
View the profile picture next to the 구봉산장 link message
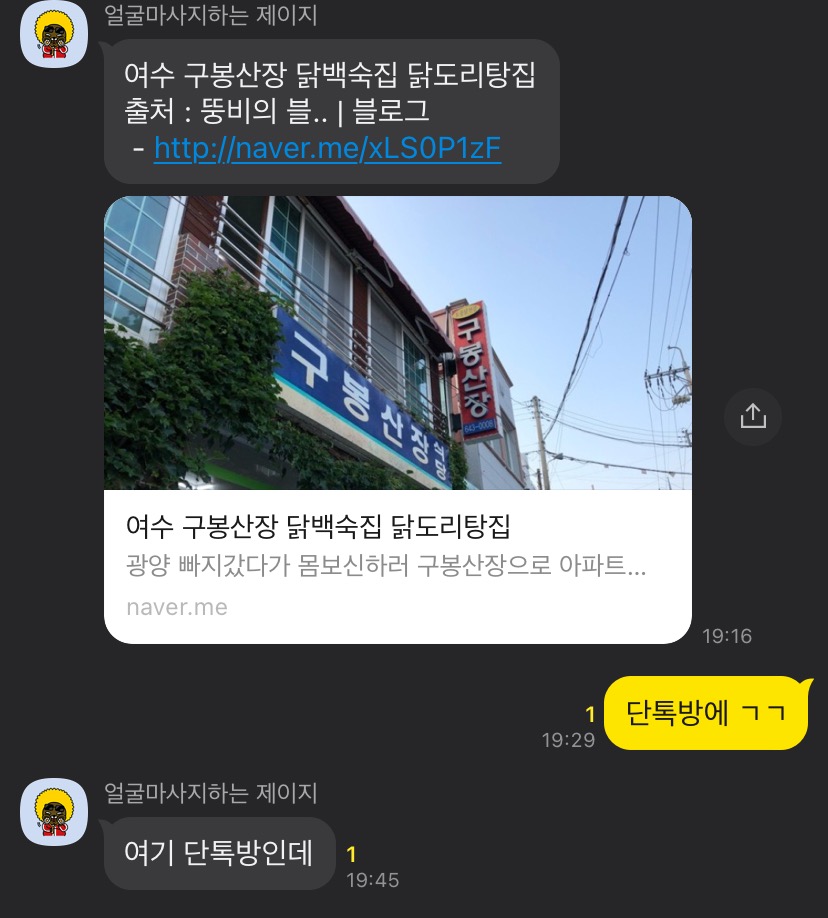click(54, 35)
